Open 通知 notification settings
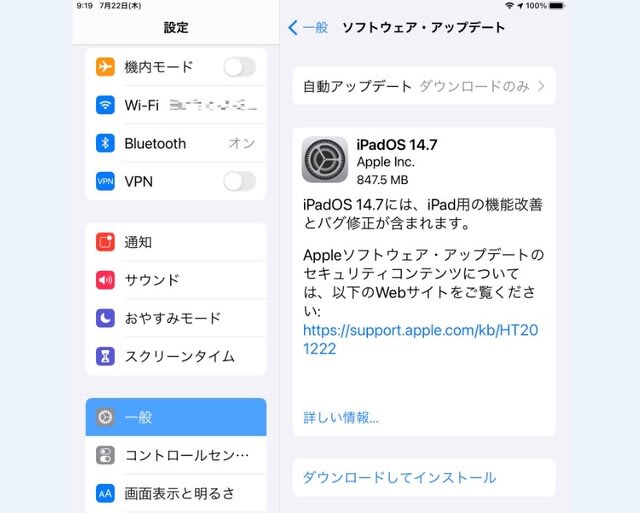This screenshot has height=513, width=640. click(x=176, y=242)
